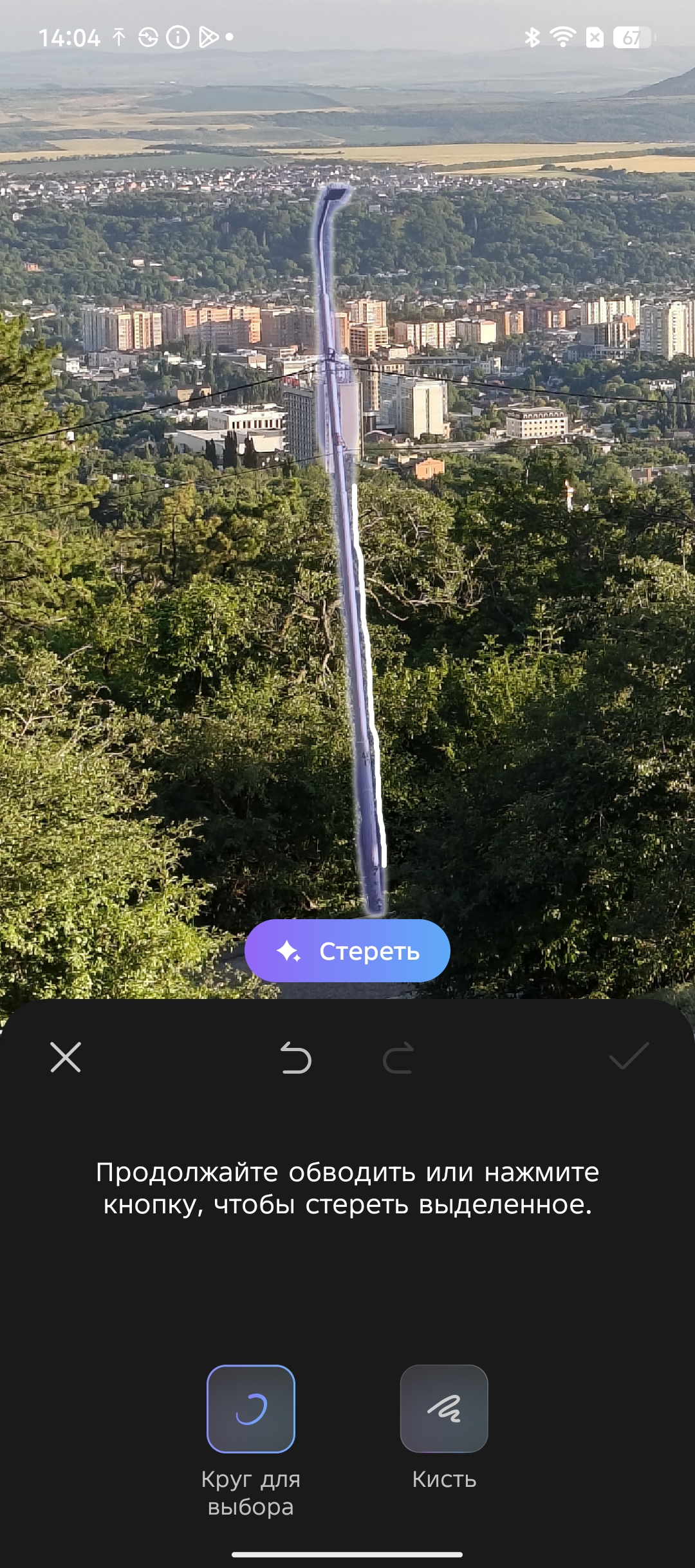Close the eraser editor with the X

click(66, 1058)
